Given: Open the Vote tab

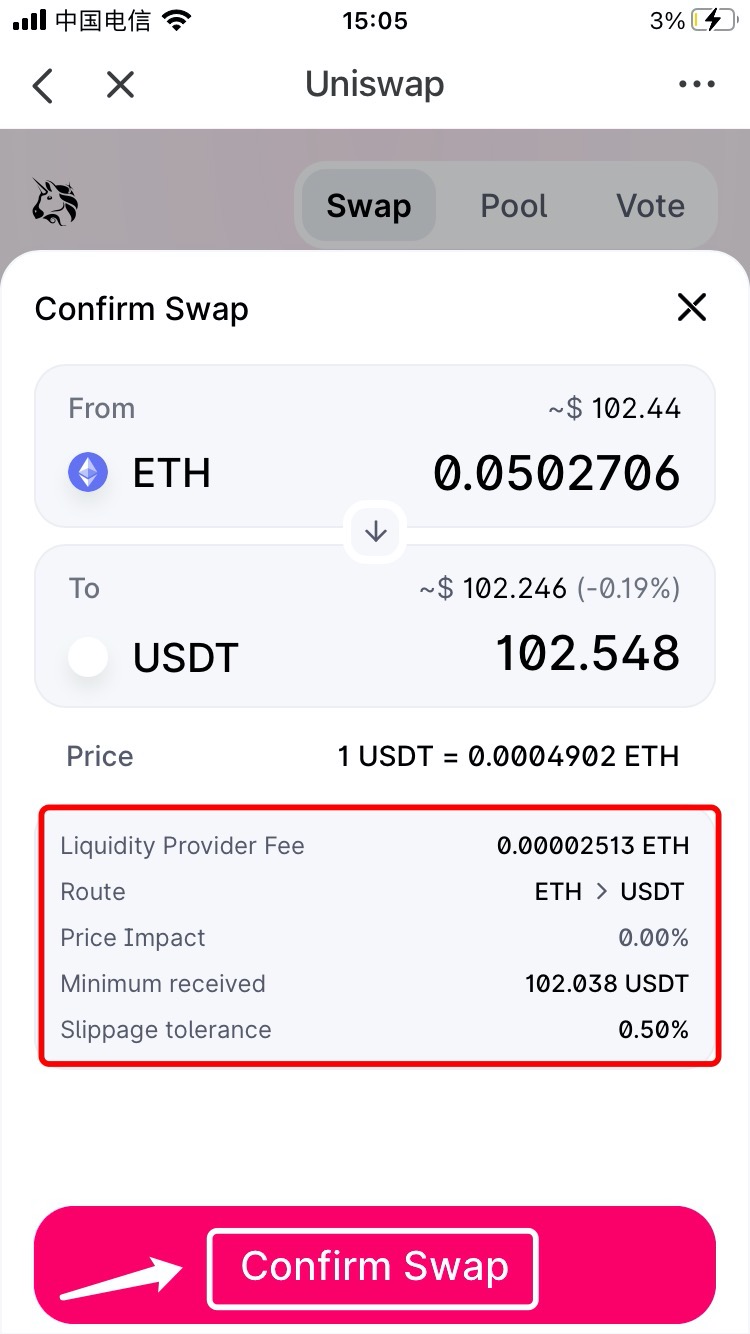Looking at the screenshot, I should pos(650,206).
